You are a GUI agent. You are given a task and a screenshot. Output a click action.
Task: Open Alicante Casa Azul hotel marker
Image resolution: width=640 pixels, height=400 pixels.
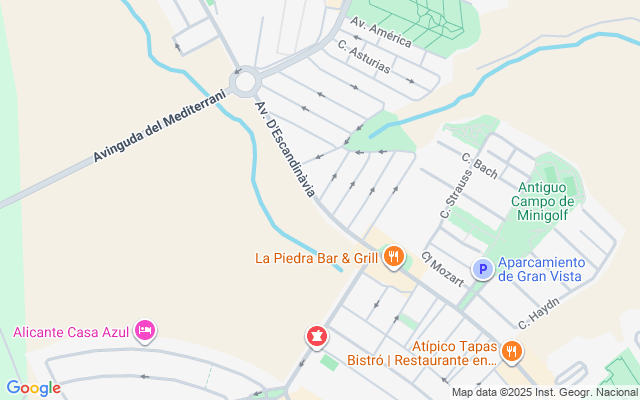(x=145, y=330)
